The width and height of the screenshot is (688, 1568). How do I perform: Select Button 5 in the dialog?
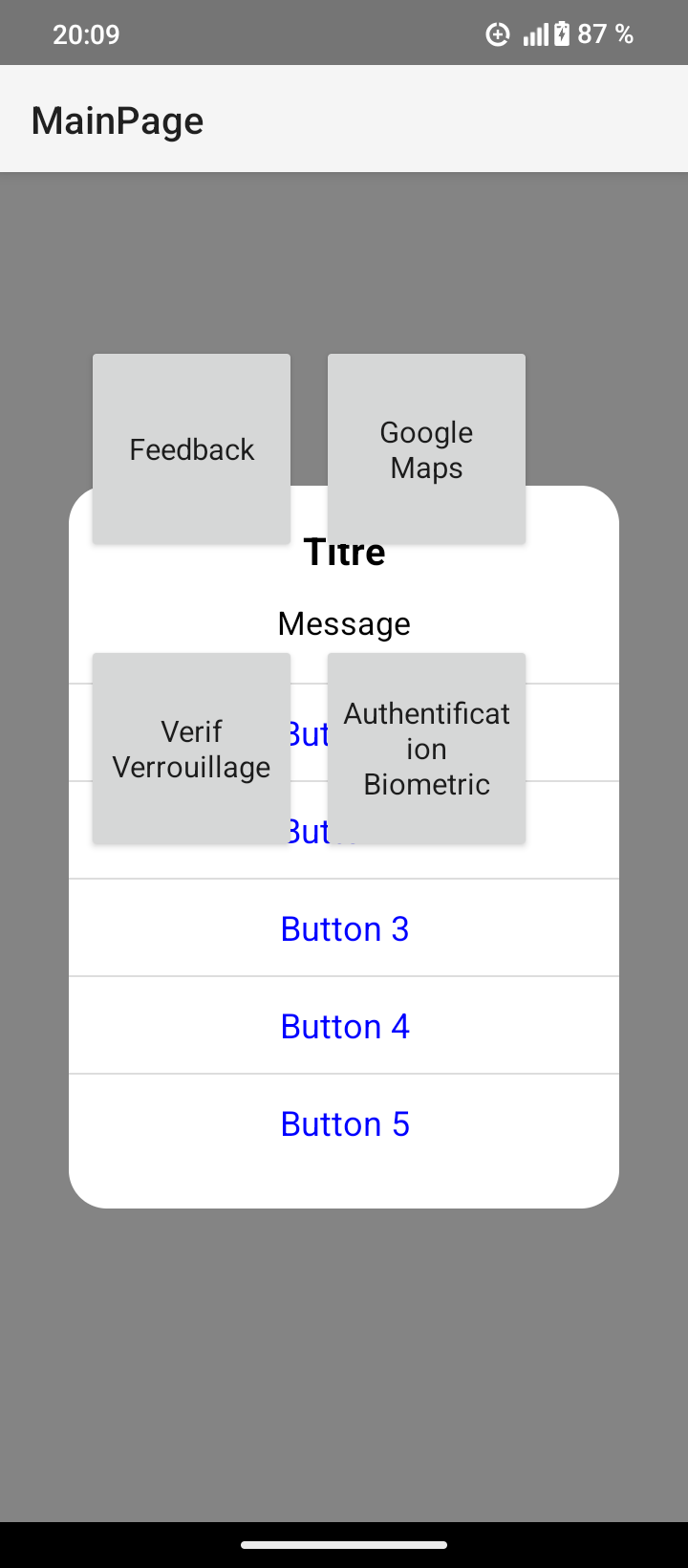[x=344, y=1124]
